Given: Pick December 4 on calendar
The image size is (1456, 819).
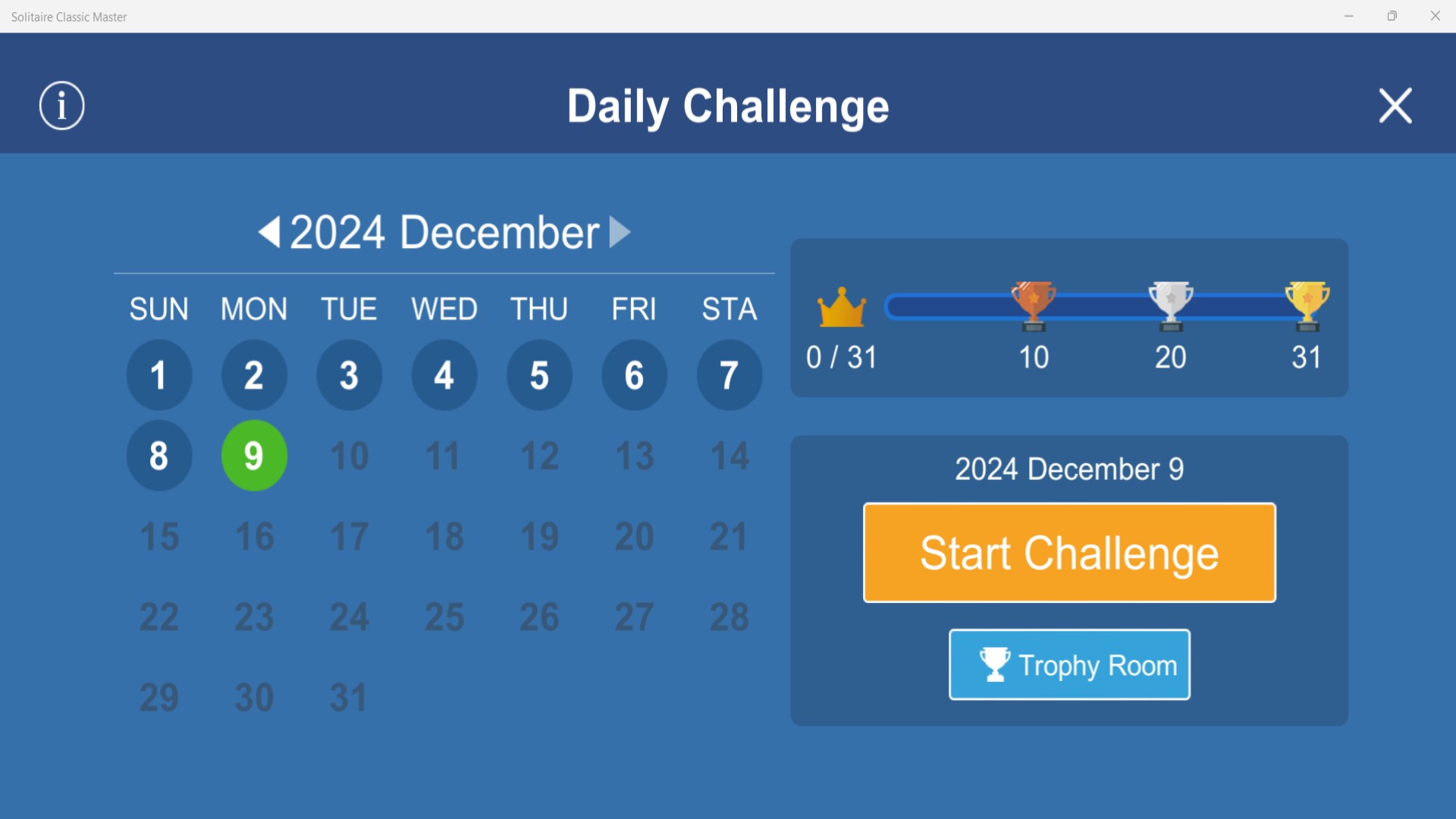Looking at the screenshot, I should [444, 375].
